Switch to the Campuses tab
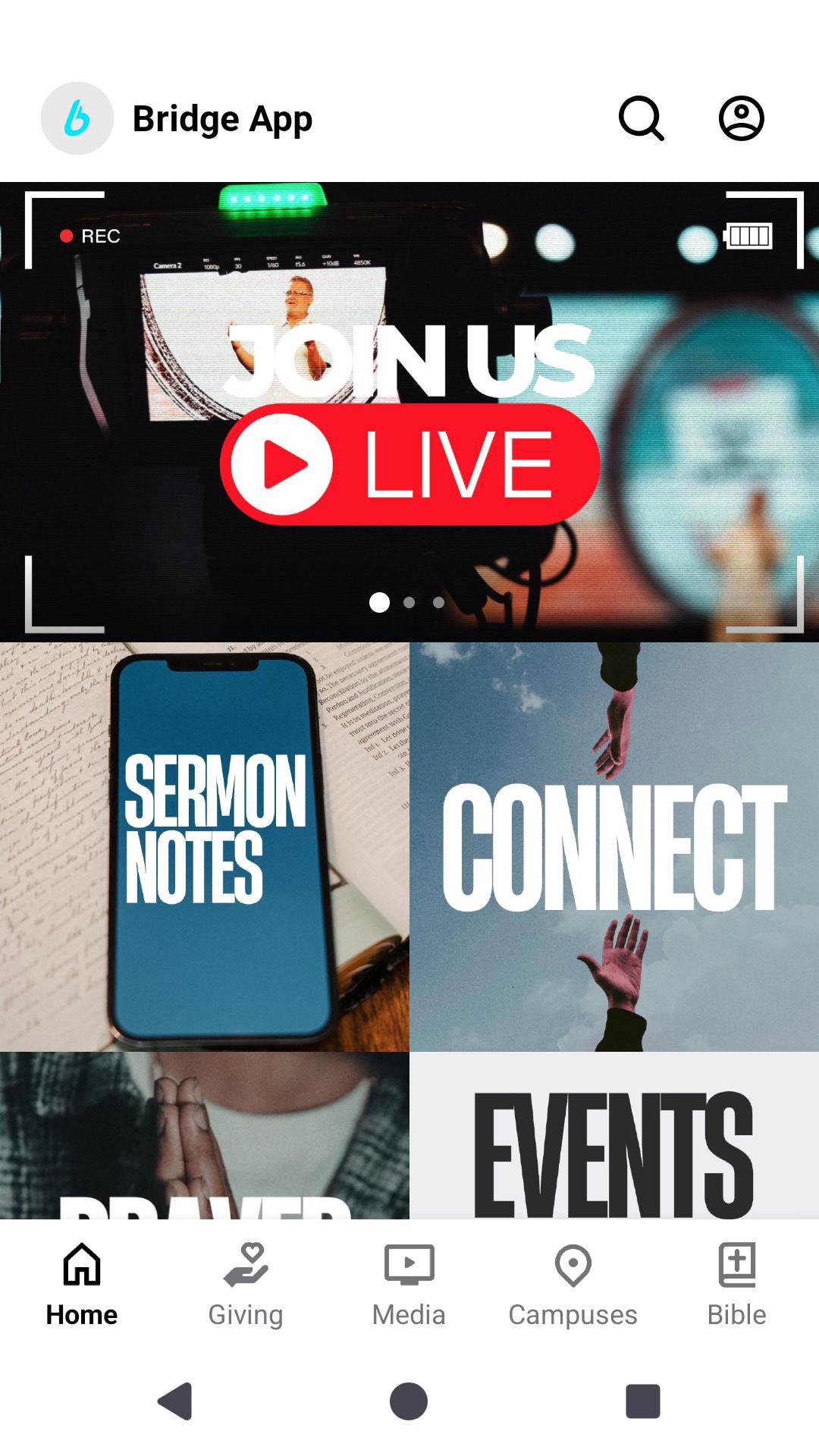This screenshot has height=1456, width=819. point(573,1285)
